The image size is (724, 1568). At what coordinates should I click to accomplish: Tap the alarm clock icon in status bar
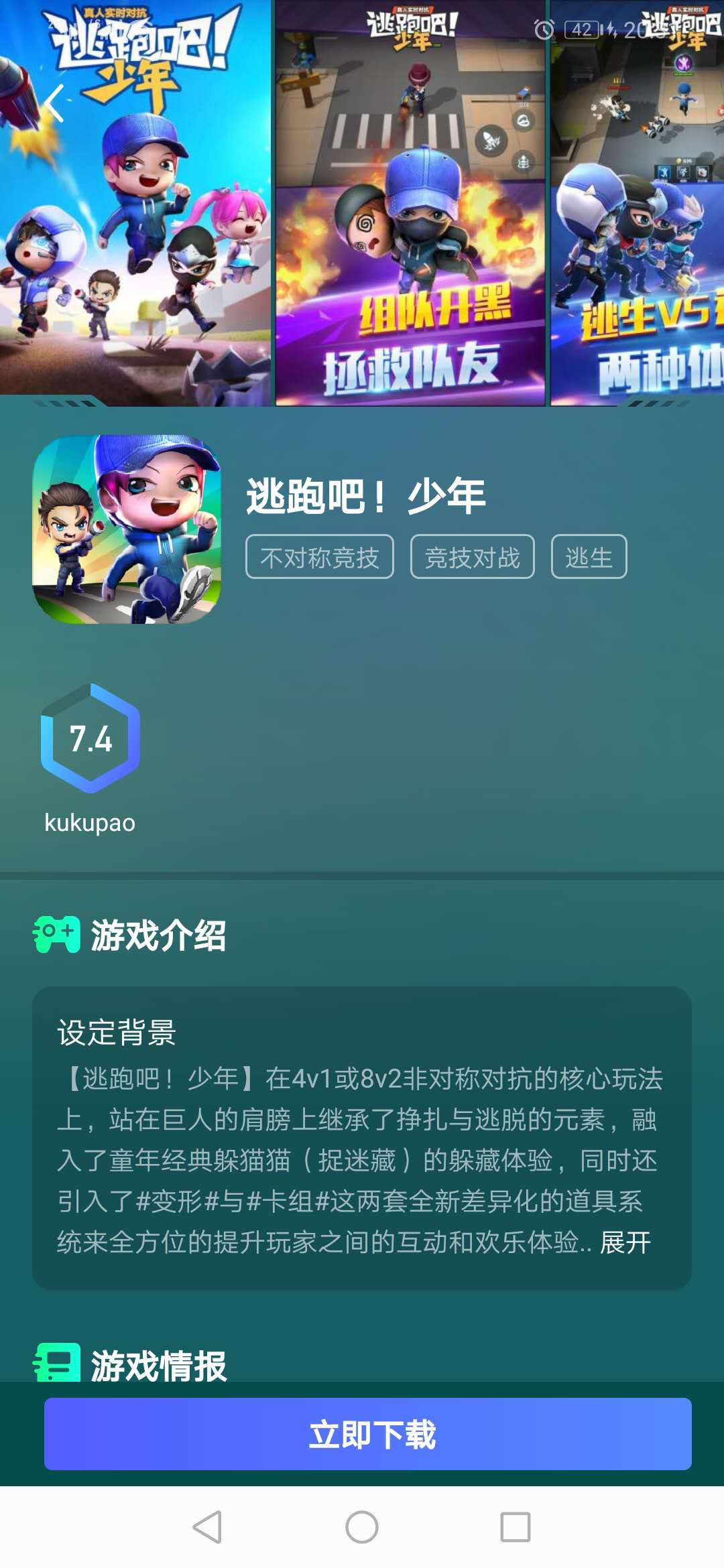point(544,29)
